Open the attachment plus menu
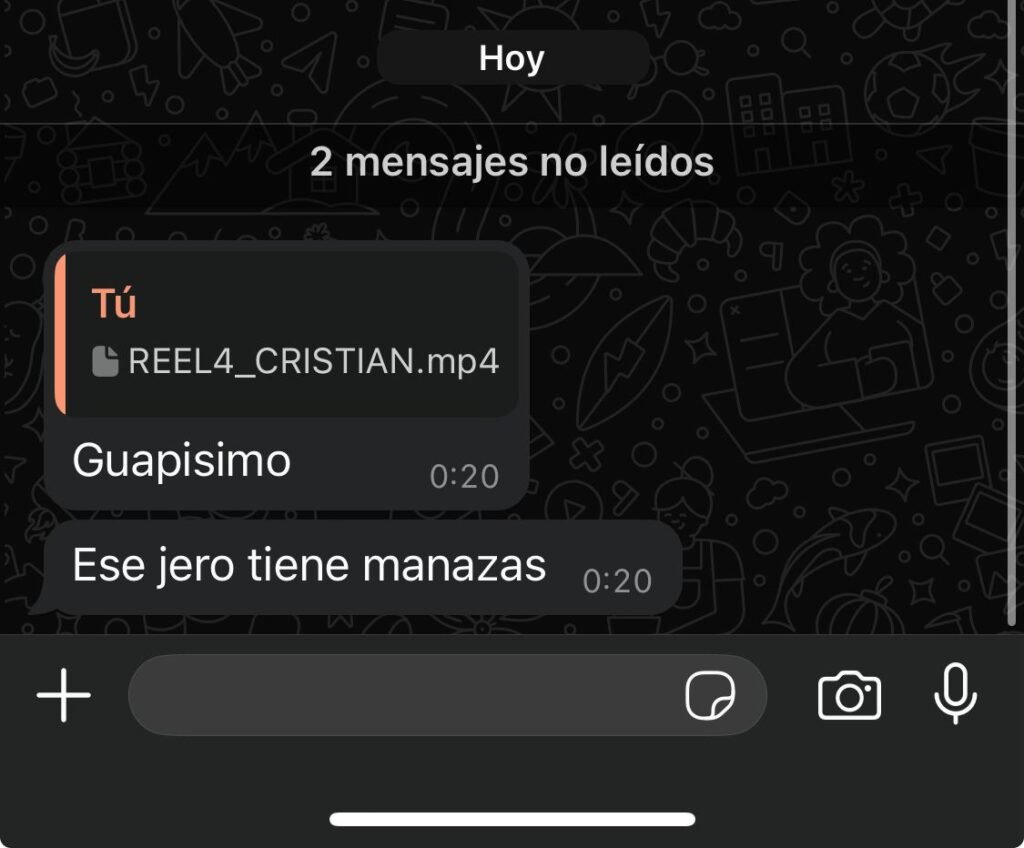This screenshot has width=1024, height=848. tap(64, 694)
